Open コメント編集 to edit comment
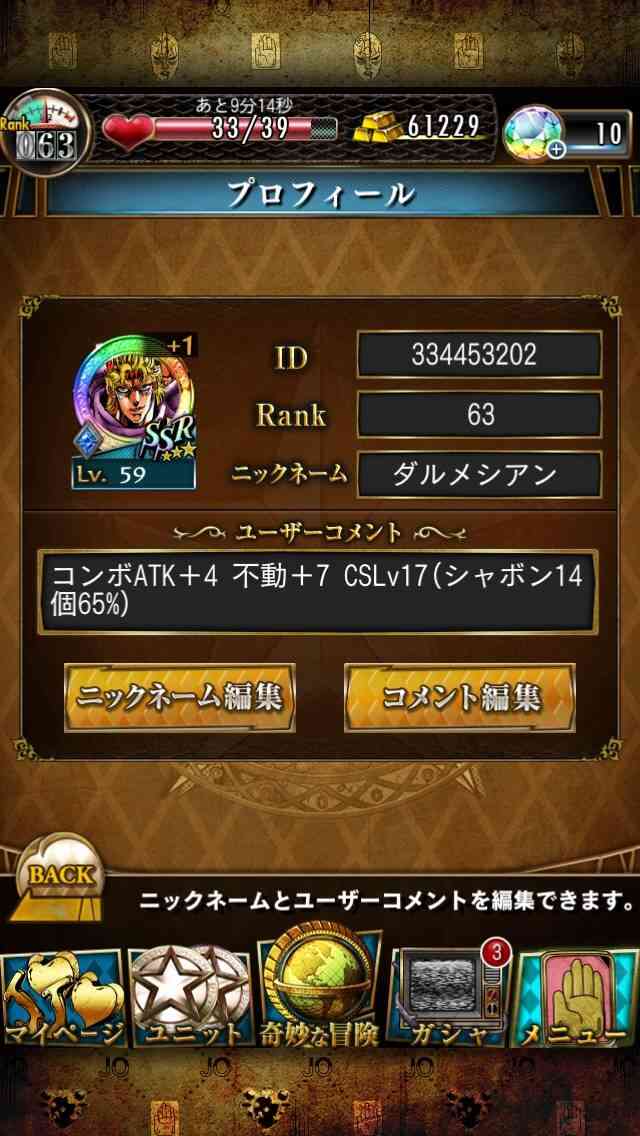Image resolution: width=640 pixels, height=1136 pixels. [460, 697]
